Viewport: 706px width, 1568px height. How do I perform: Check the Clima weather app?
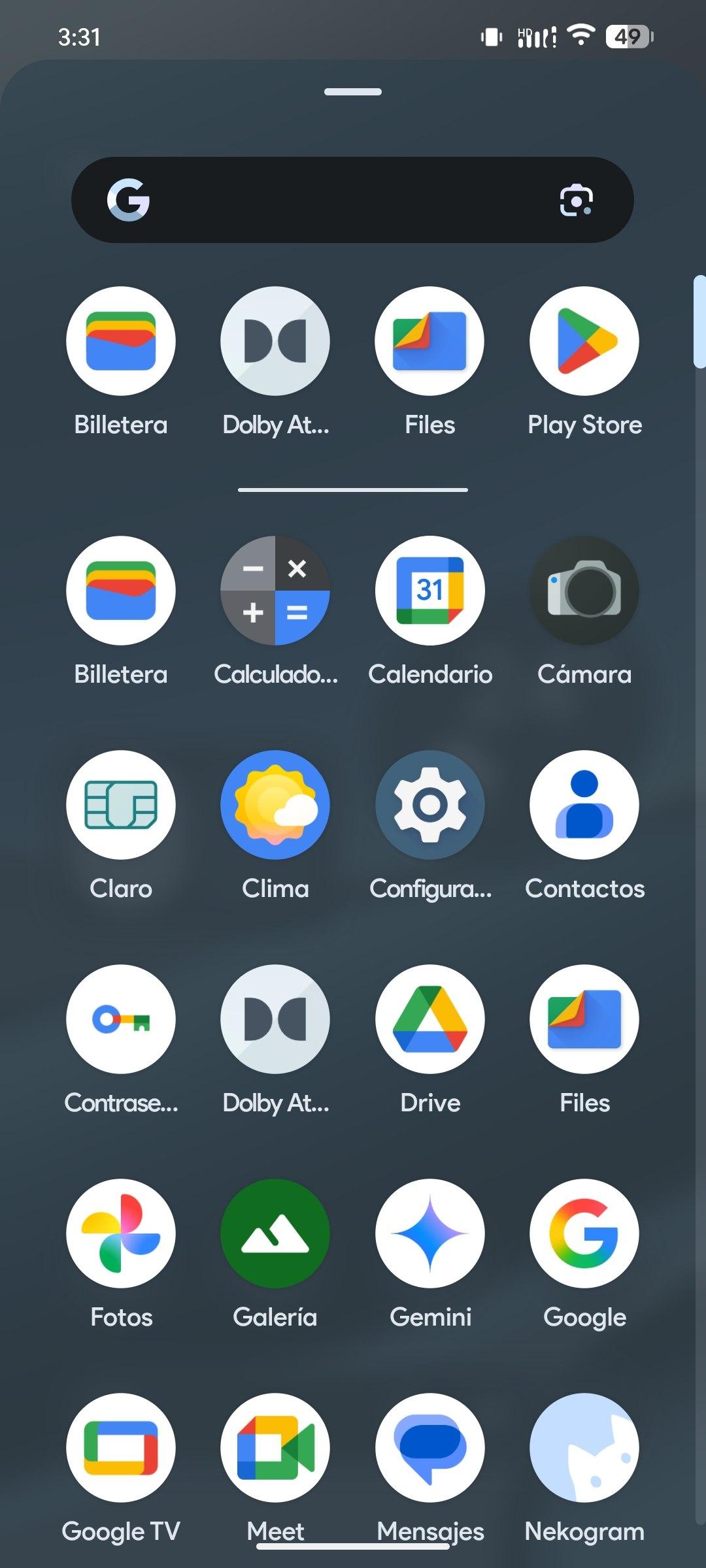(x=275, y=805)
